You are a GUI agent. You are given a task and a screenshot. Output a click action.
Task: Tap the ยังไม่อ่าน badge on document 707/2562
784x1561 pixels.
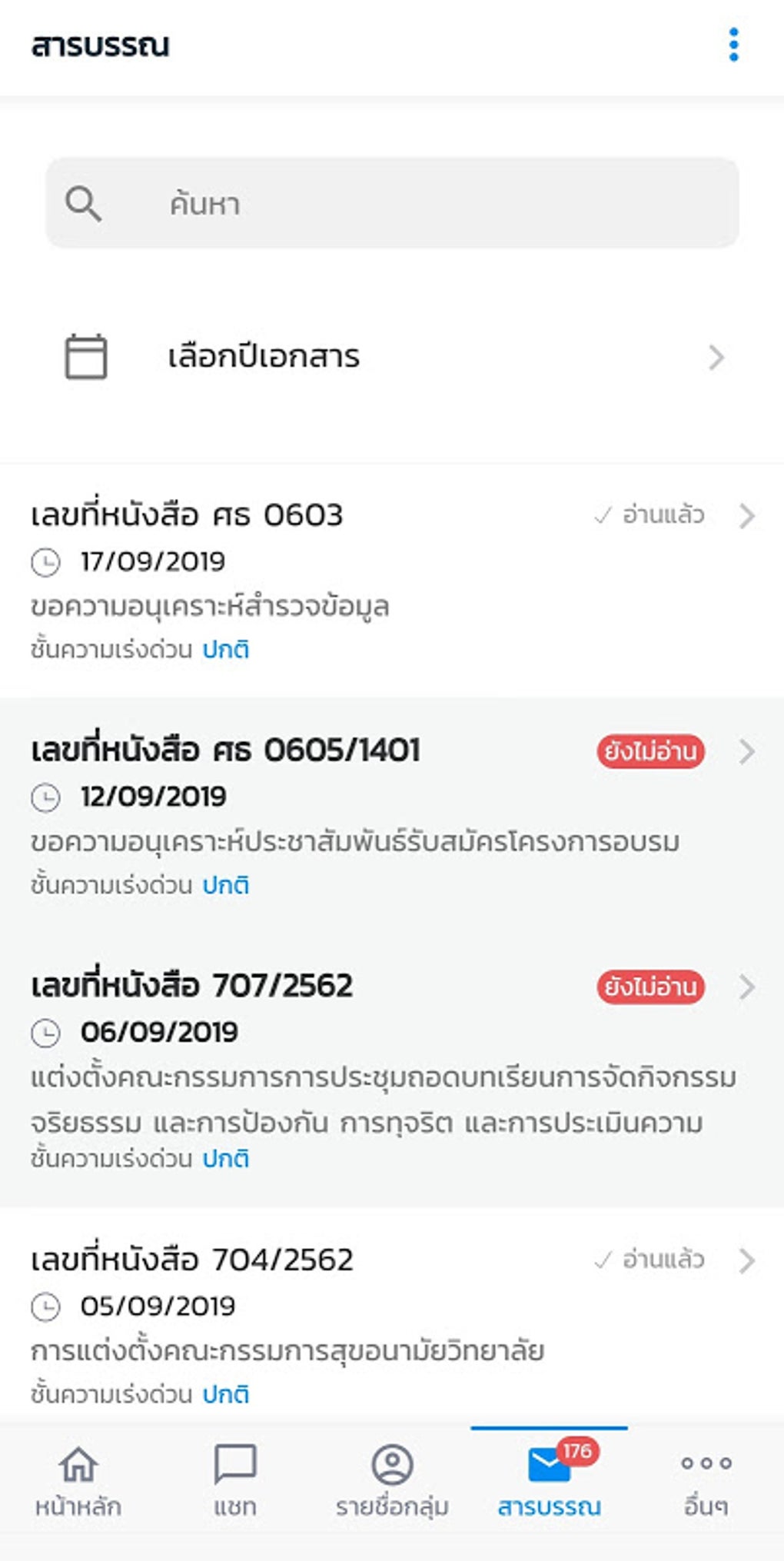click(651, 985)
